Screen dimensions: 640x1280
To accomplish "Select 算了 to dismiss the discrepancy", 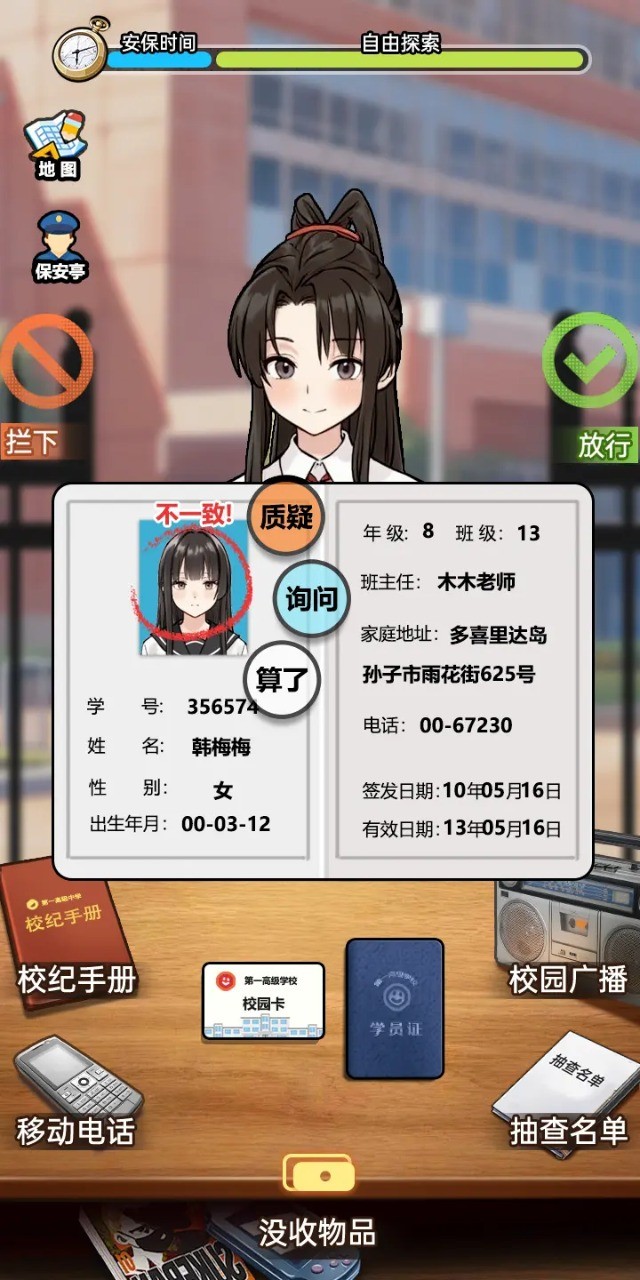I will [281, 680].
